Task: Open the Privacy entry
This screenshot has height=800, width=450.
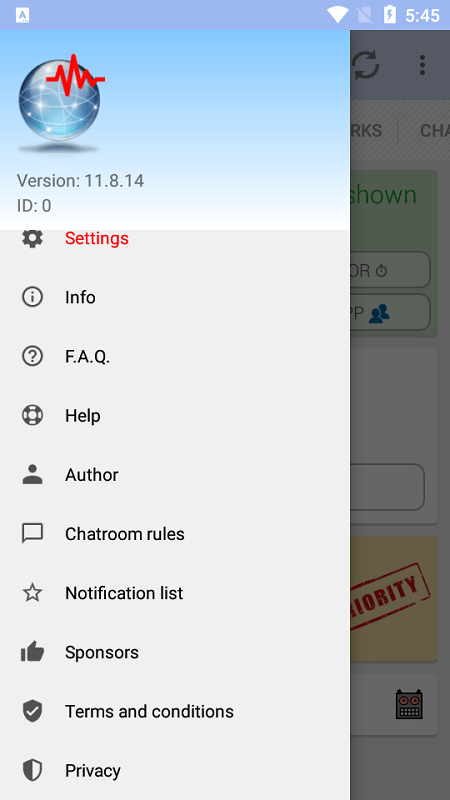Action: pyautogui.click(x=175, y=770)
